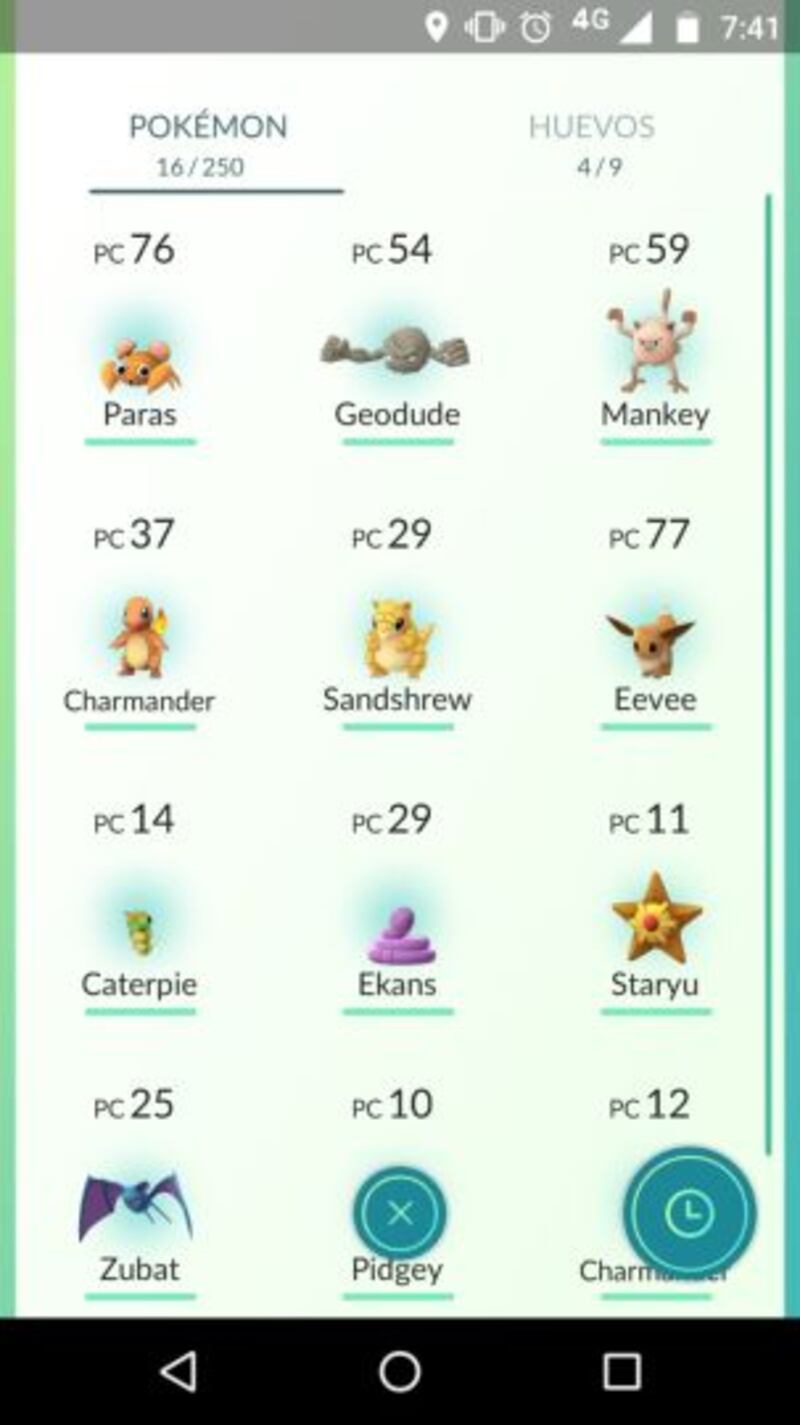View Caterpie's details
The image size is (800, 1425).
[x=140, y=908]
